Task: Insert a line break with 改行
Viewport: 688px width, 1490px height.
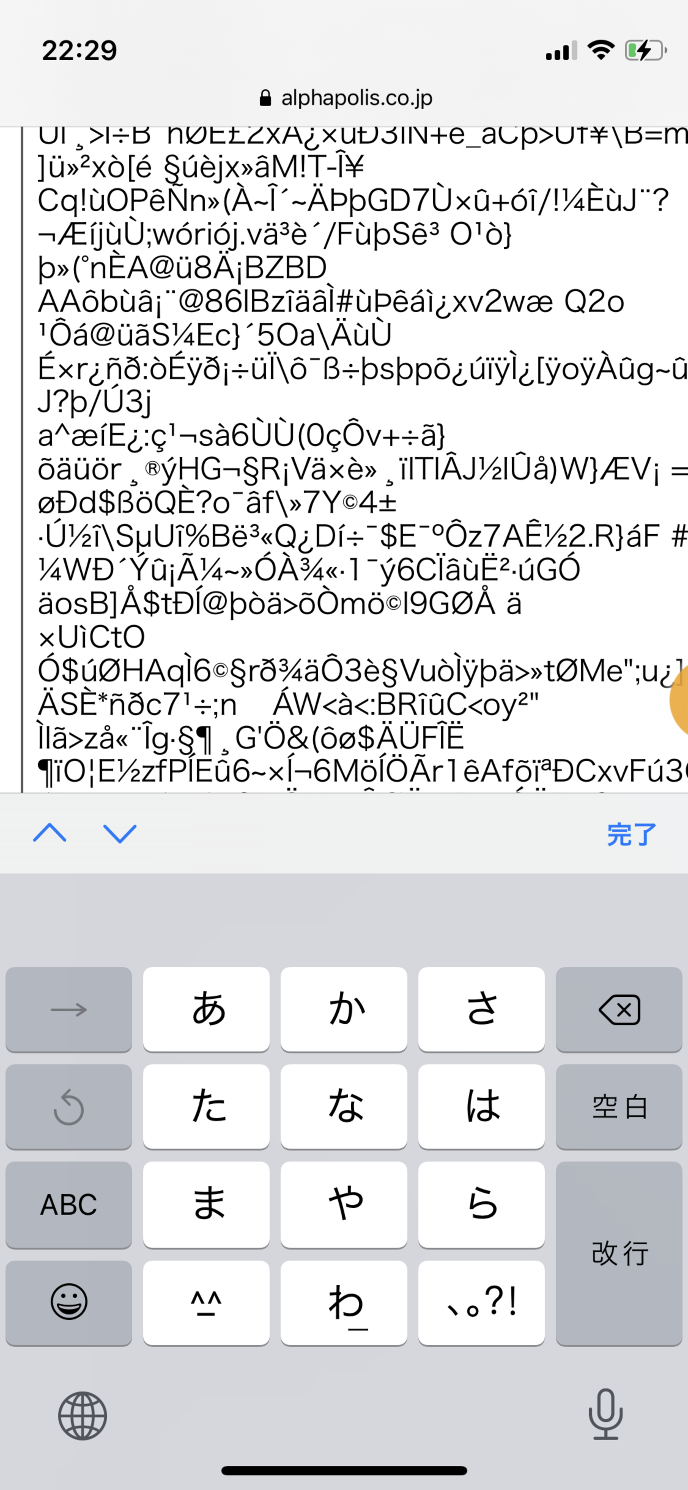Action: [x=618, y=1253]
